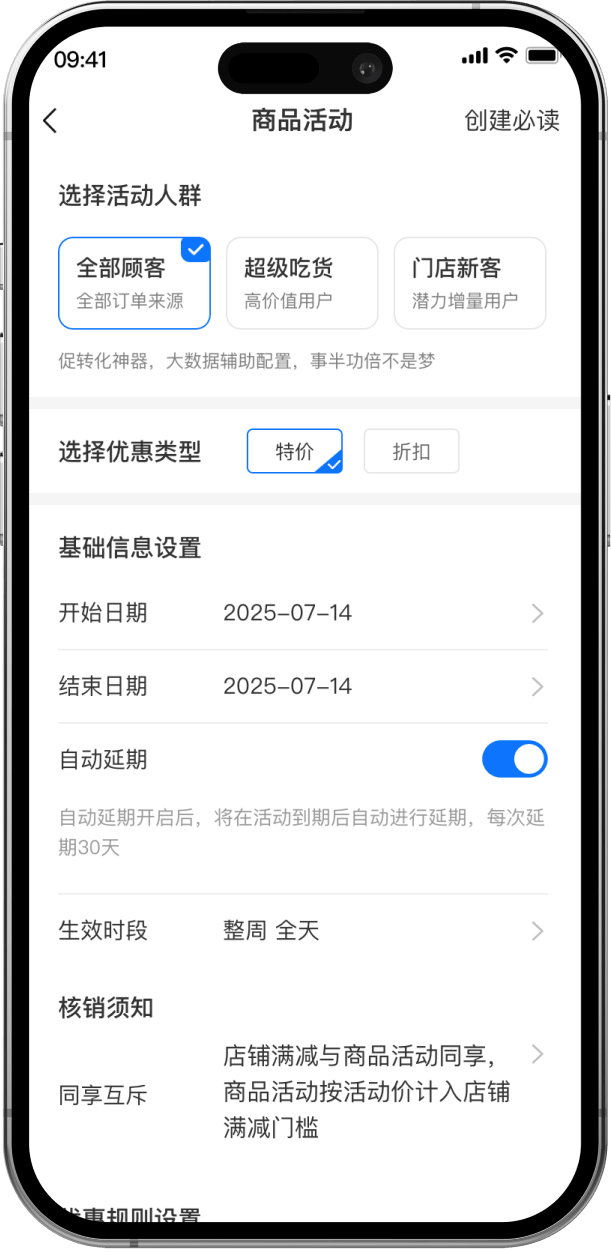Choose the 超级吃货 customer group
The width and height of the screenshot is (611, 1252).
point(302,283)
